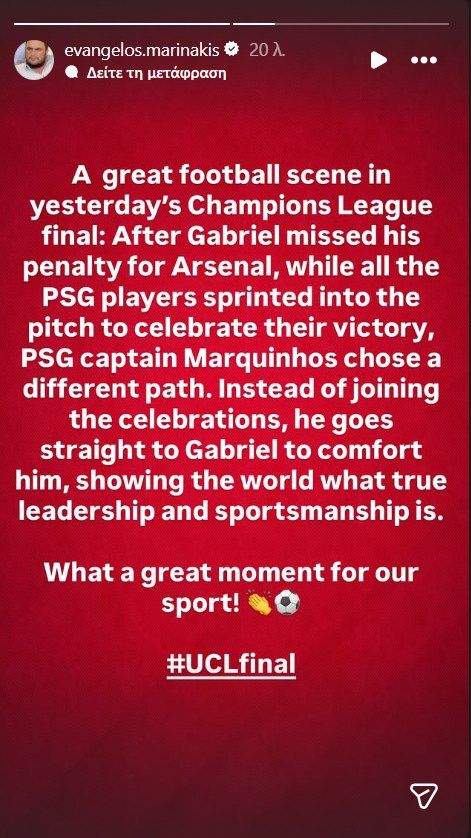Open evangelos.marinakis profile picture
The width and height of the screenshot is (471, 838).
coord(34,60)
